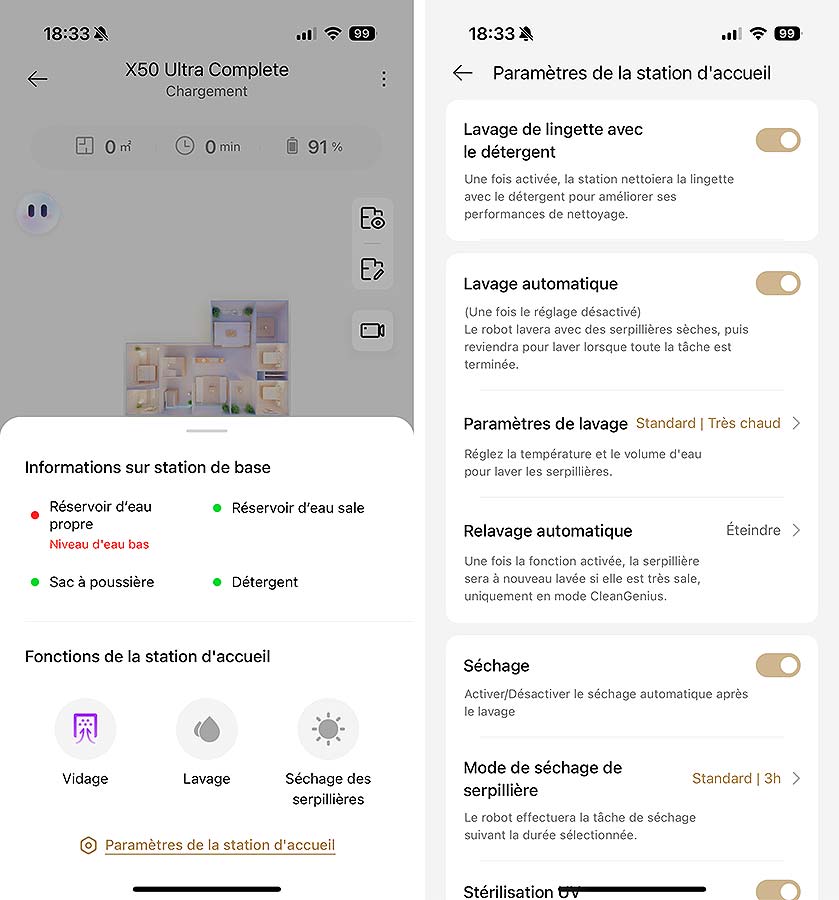Open the overflow menu beside X50 Ultra Complete
Screen dimensions: 839x900
click(x=384, y=79)
